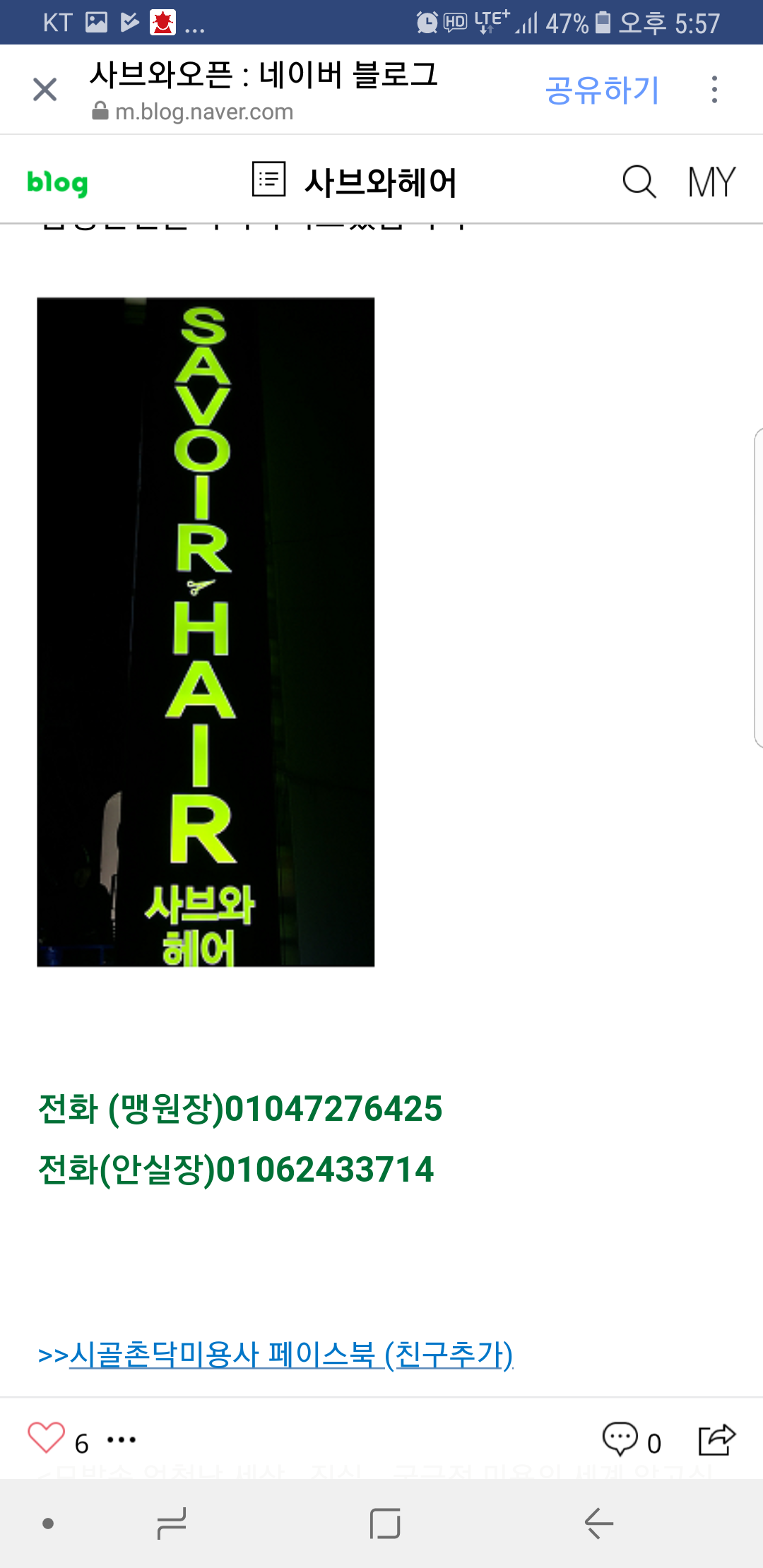Open recent apps from navigation bar
Viewport: 763px width, 1568px height.
pyautogui.click(x=172, y=1524)
